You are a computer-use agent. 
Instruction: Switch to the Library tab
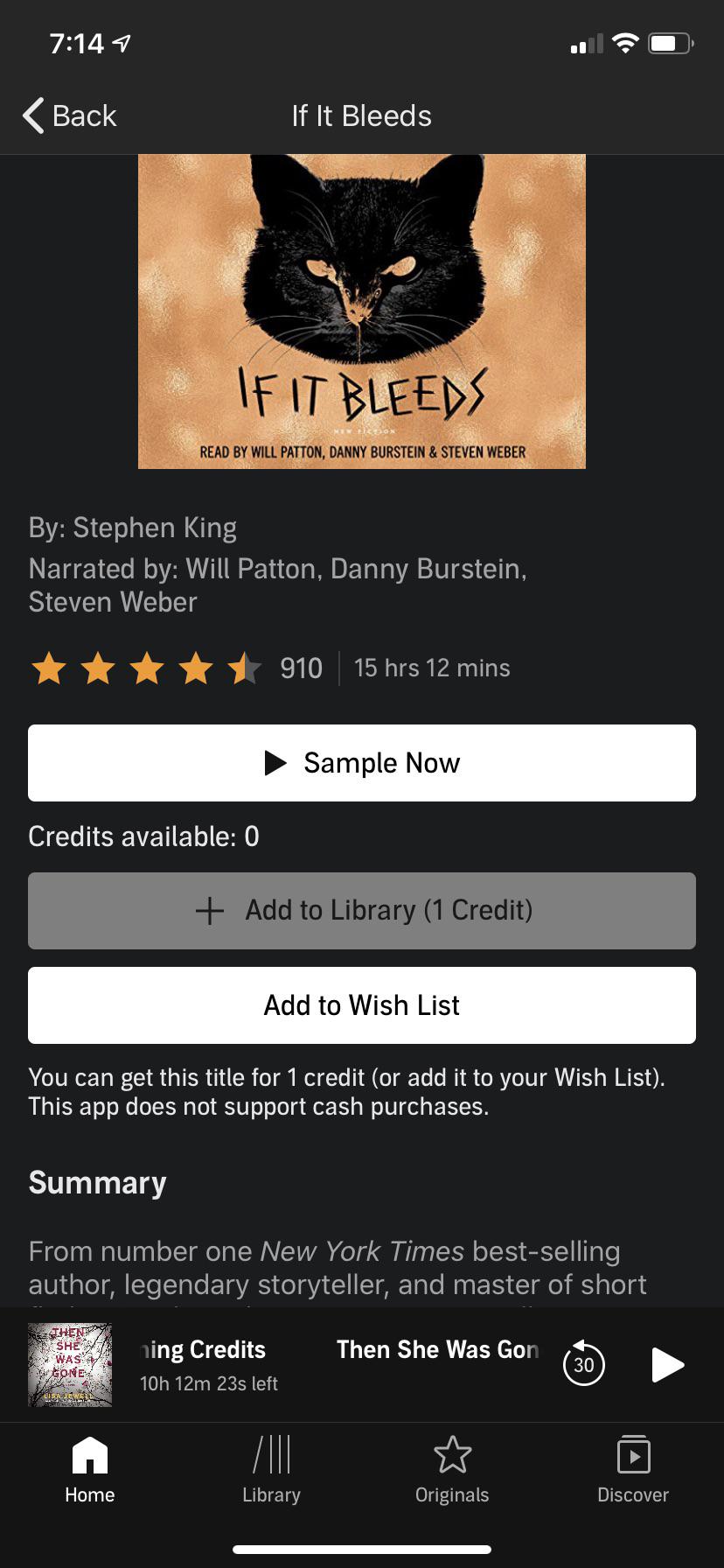(x=270, y=1470)
